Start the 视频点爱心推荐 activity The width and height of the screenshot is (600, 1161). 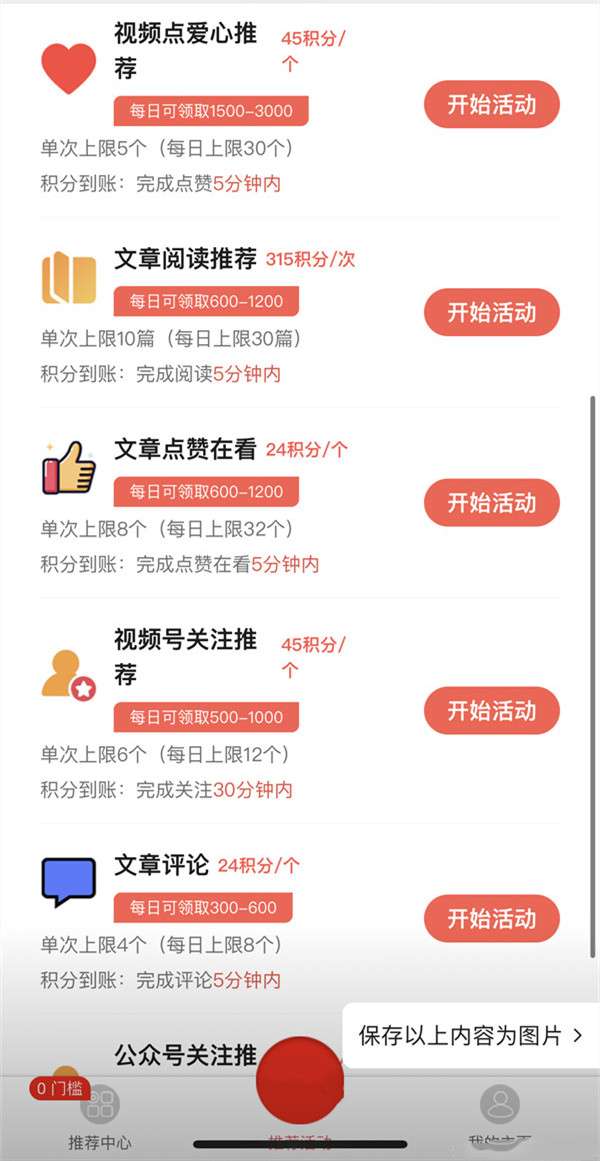point(491,105)
